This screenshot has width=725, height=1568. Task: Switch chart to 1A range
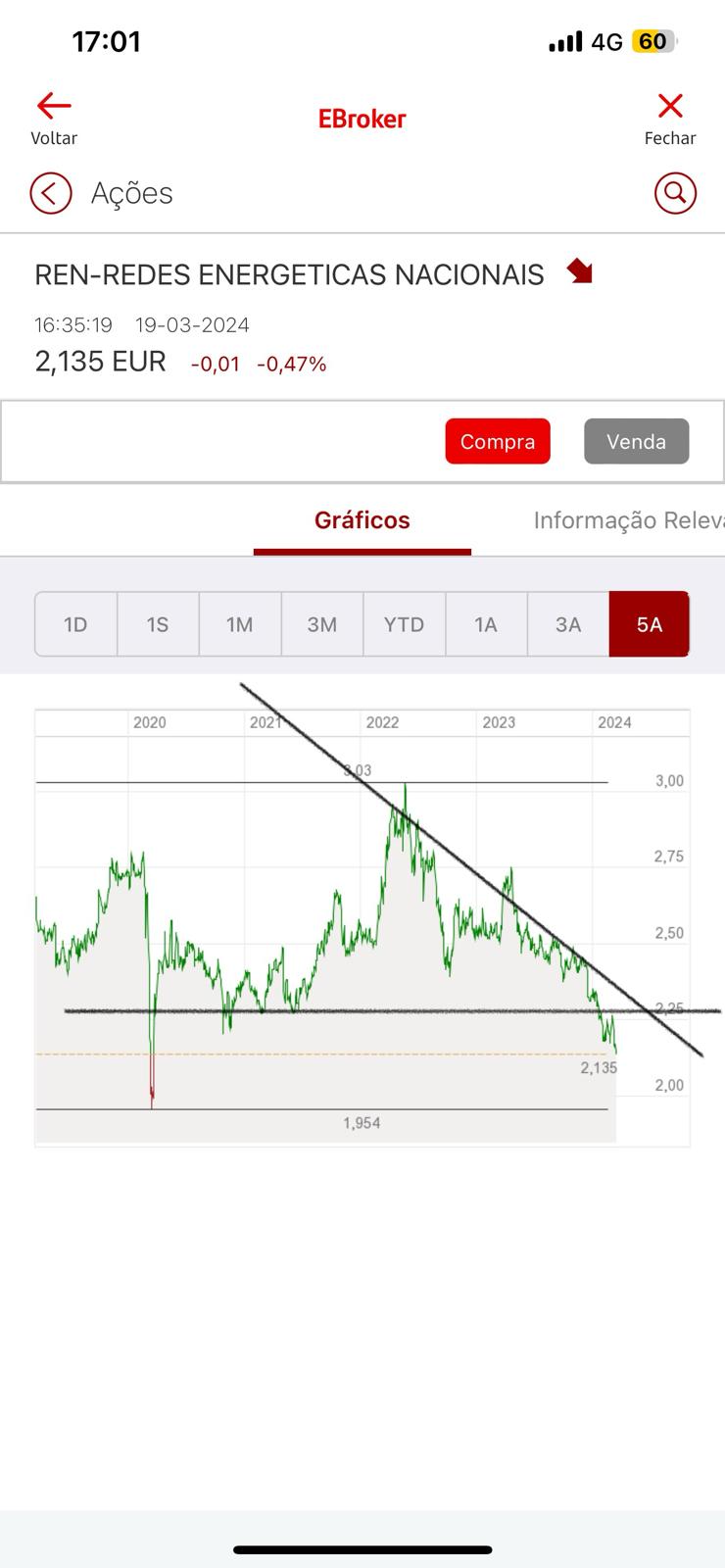[486, 624]
